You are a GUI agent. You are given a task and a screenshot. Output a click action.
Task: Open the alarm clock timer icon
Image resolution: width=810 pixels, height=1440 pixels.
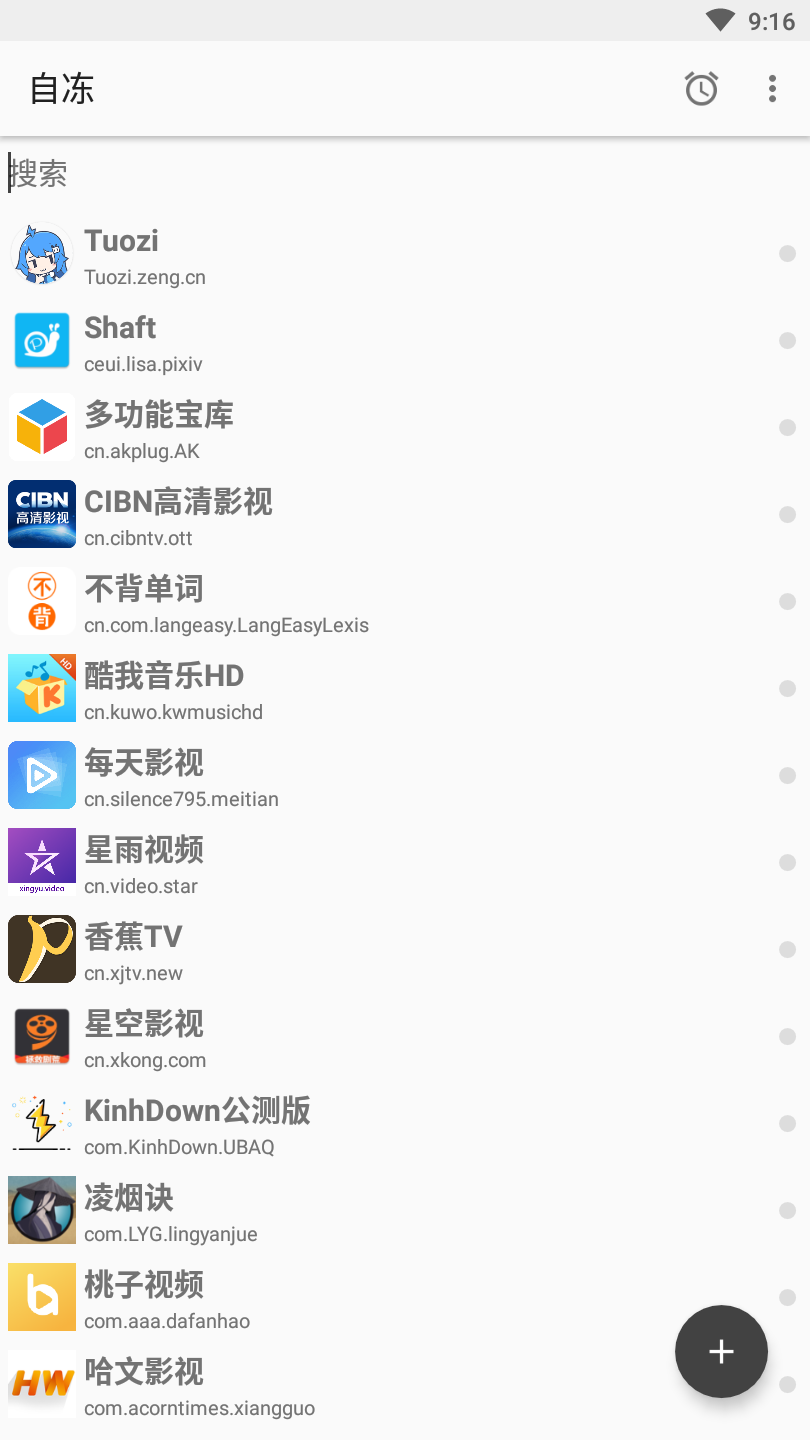pos(701,89)
